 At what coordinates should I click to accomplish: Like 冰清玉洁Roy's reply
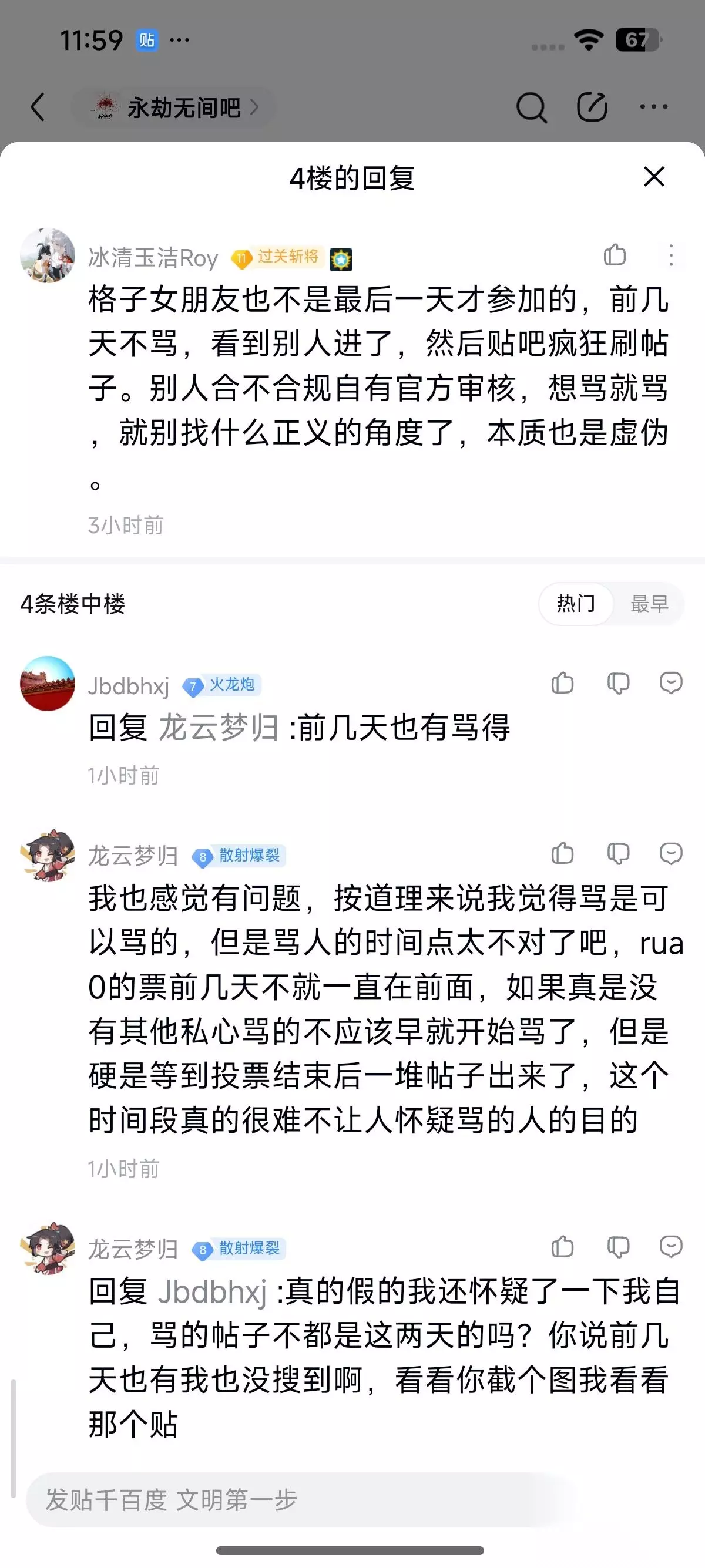click(615, 254)
